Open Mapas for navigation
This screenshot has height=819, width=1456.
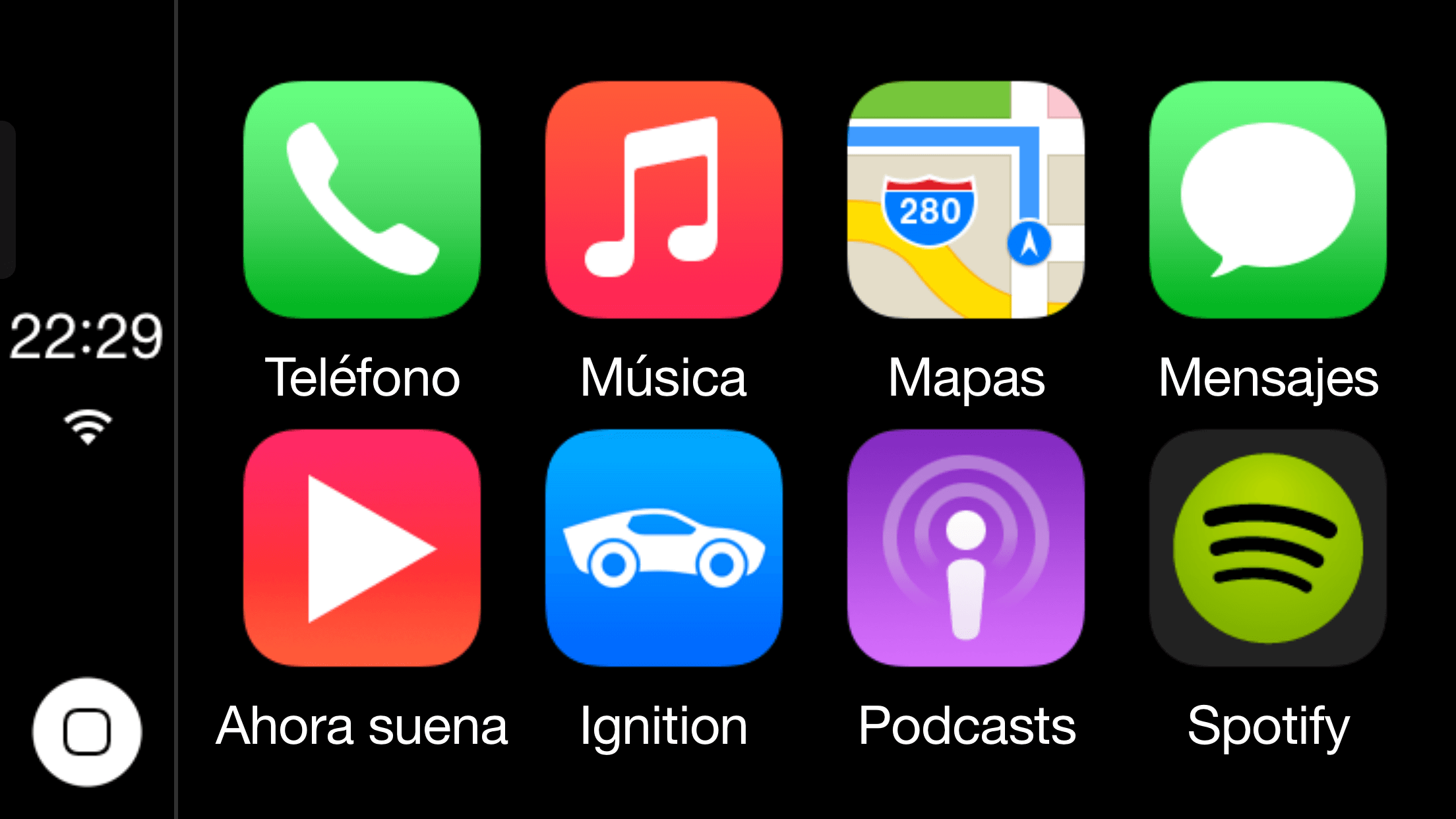(965, 199)
